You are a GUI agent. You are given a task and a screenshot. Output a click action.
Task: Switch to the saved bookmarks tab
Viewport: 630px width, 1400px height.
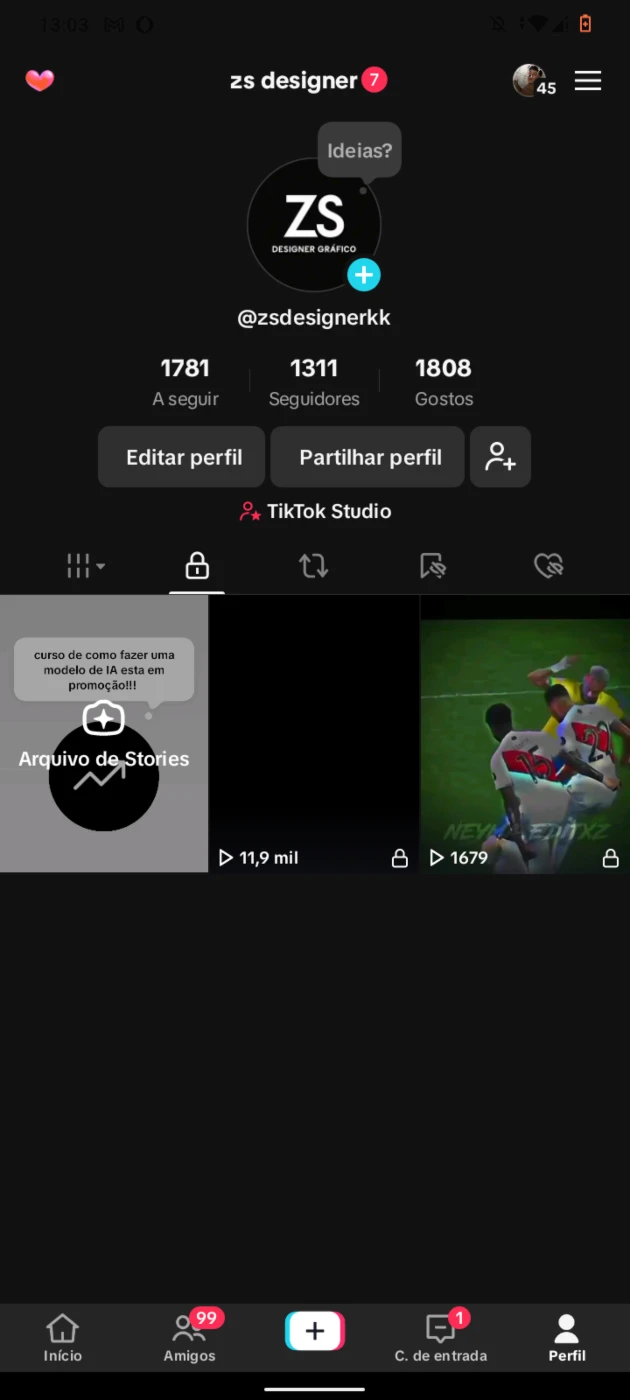tap(432, 566)
